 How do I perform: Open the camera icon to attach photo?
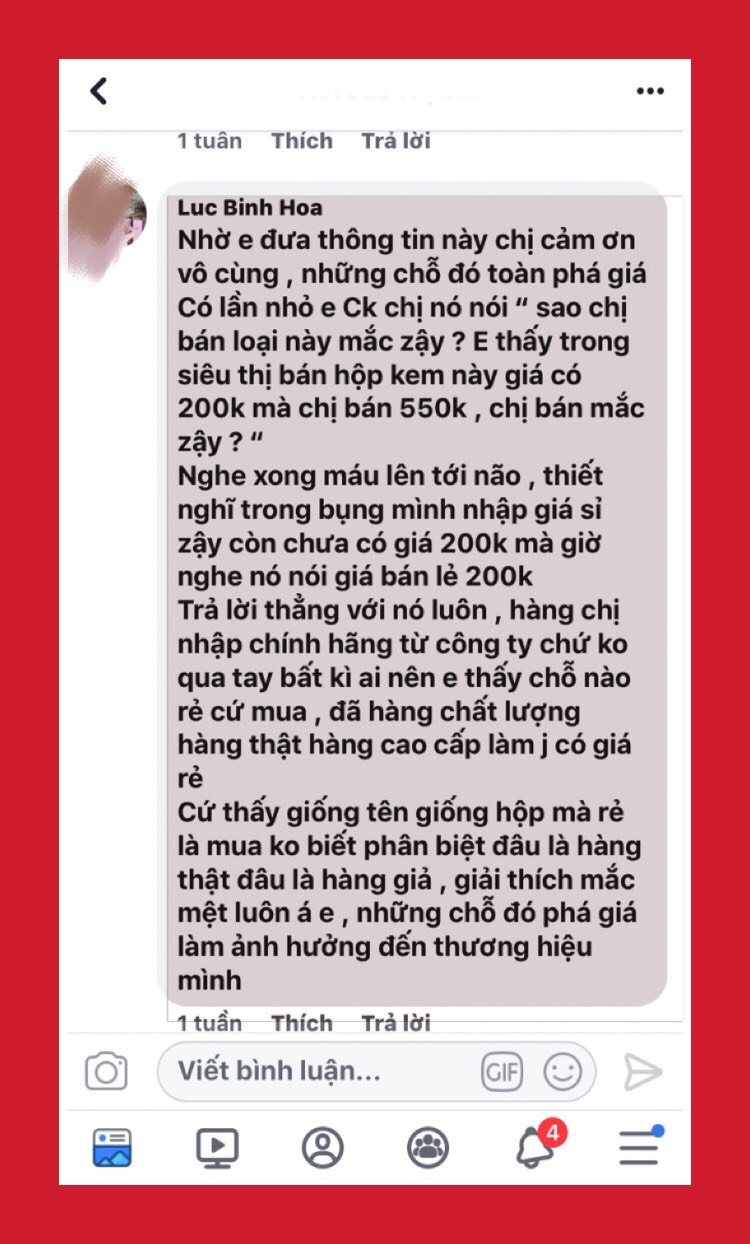pos(106,1071)
